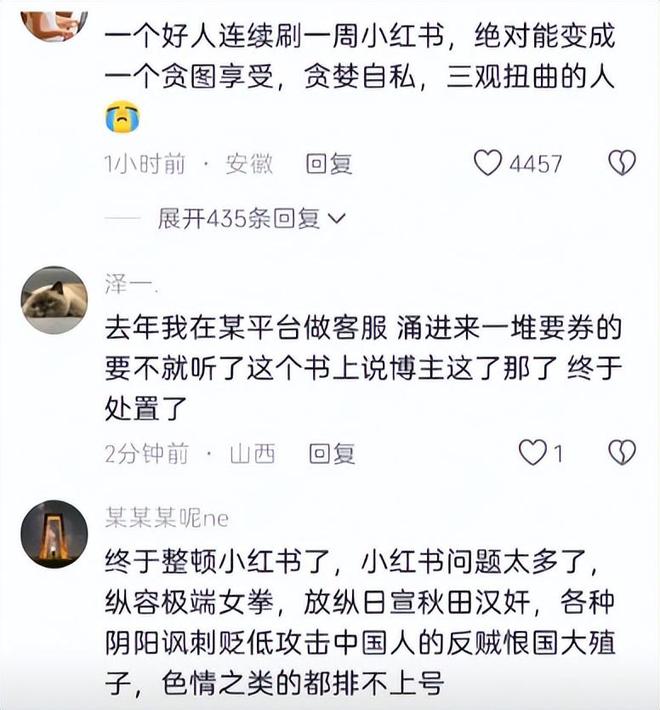Open 某某某呢ne's avatar profile
The width and height of the screenshot is (660, 710).
tap(54, 534)
